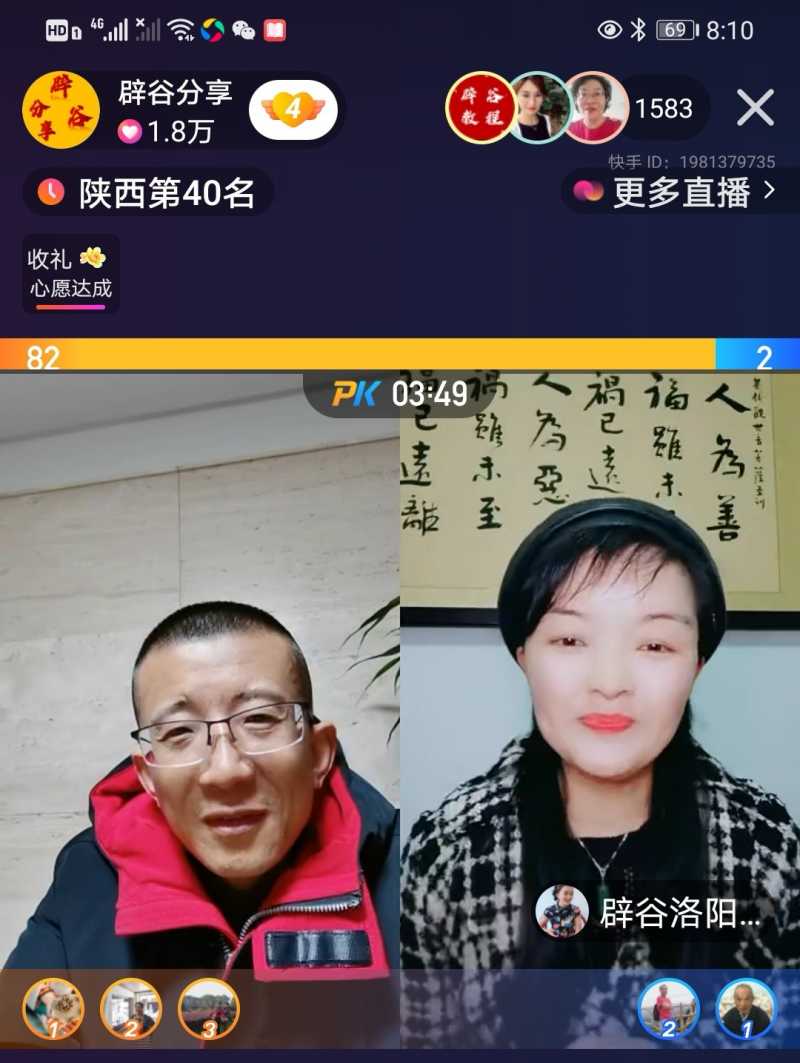
Task: Open the first-ranked gifter on the blue side
Action: 746,1008
